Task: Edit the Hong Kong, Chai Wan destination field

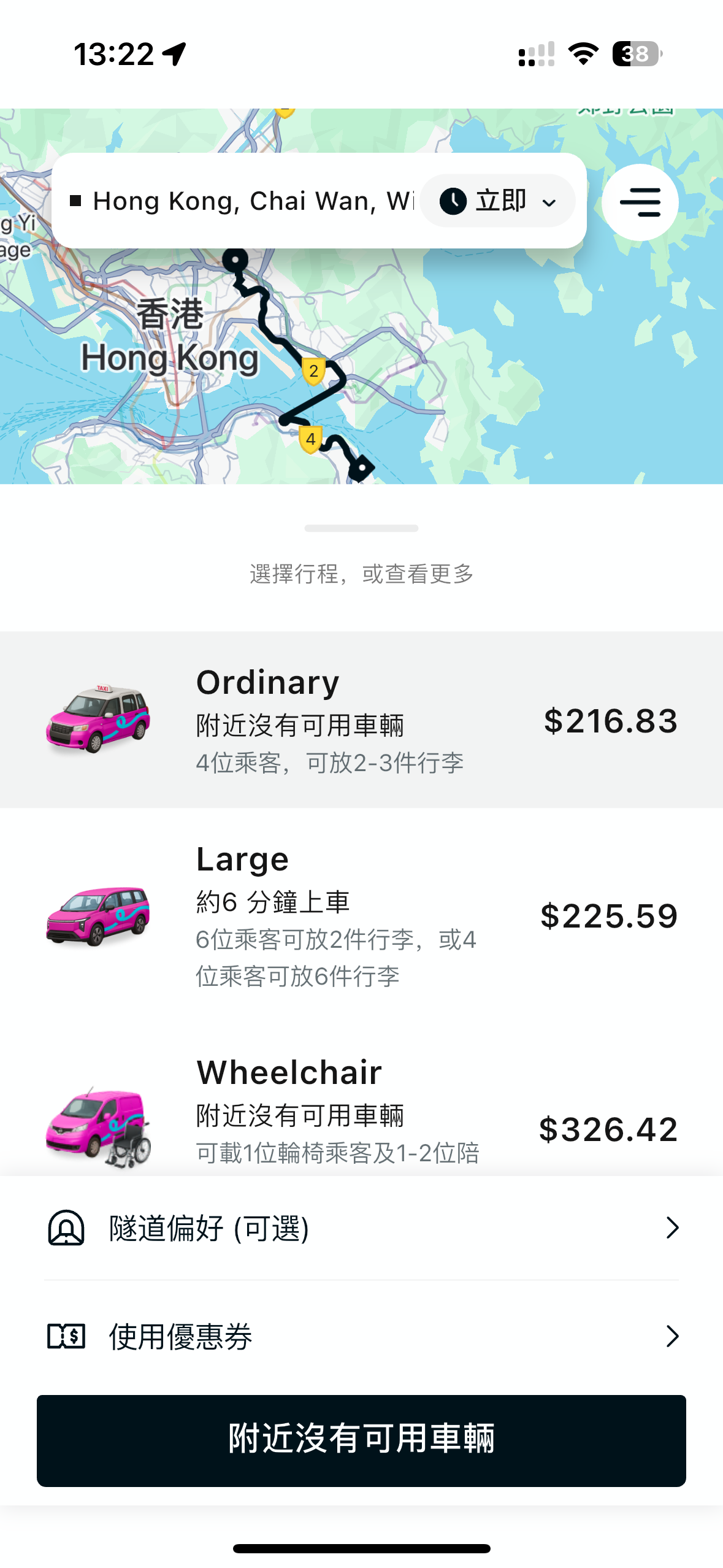Action: point(245,201)
